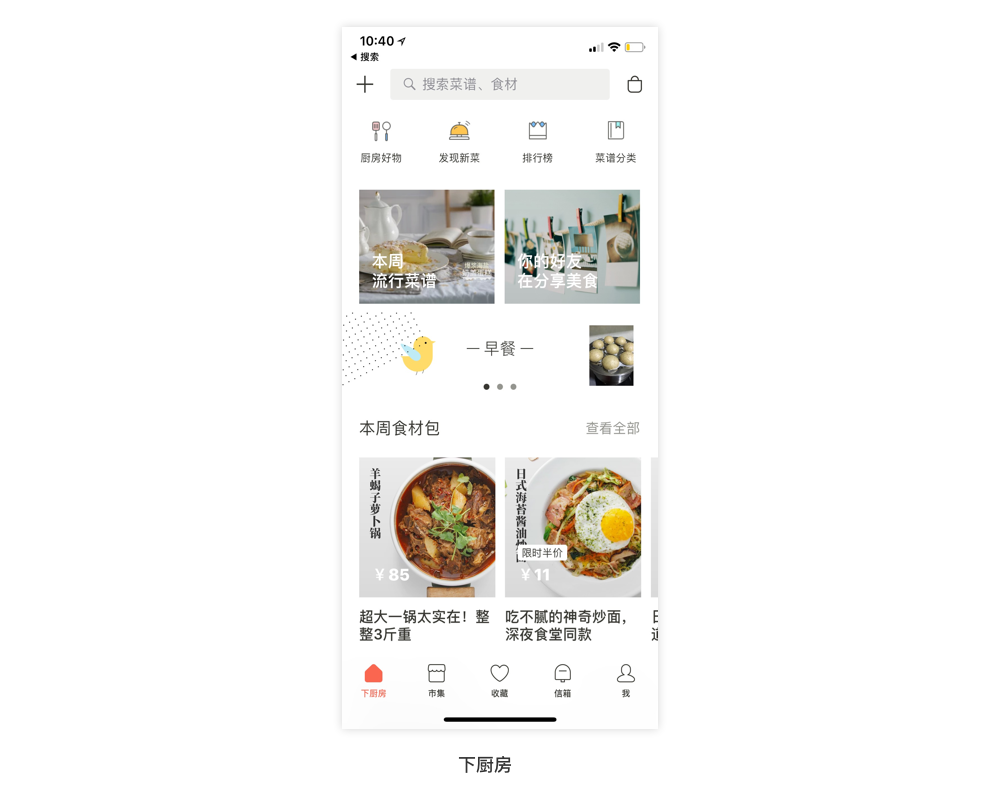Select the 下厨房 home tab

[x=373, y=681]
